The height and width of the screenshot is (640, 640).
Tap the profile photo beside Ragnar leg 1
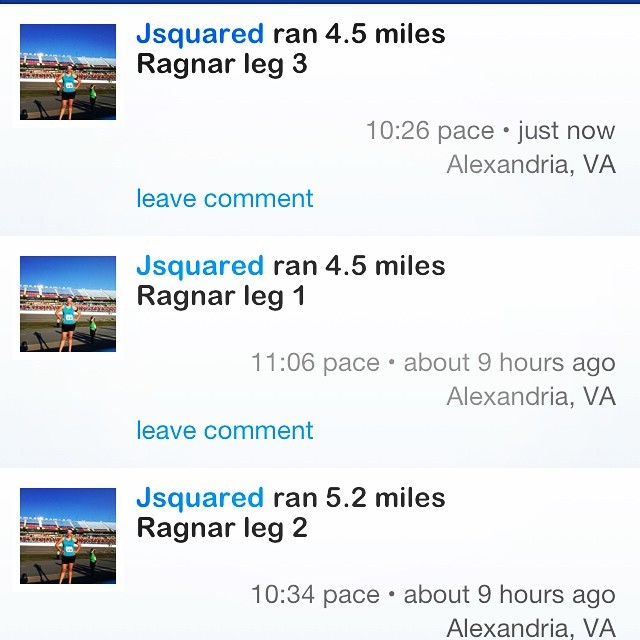[68, 305]
